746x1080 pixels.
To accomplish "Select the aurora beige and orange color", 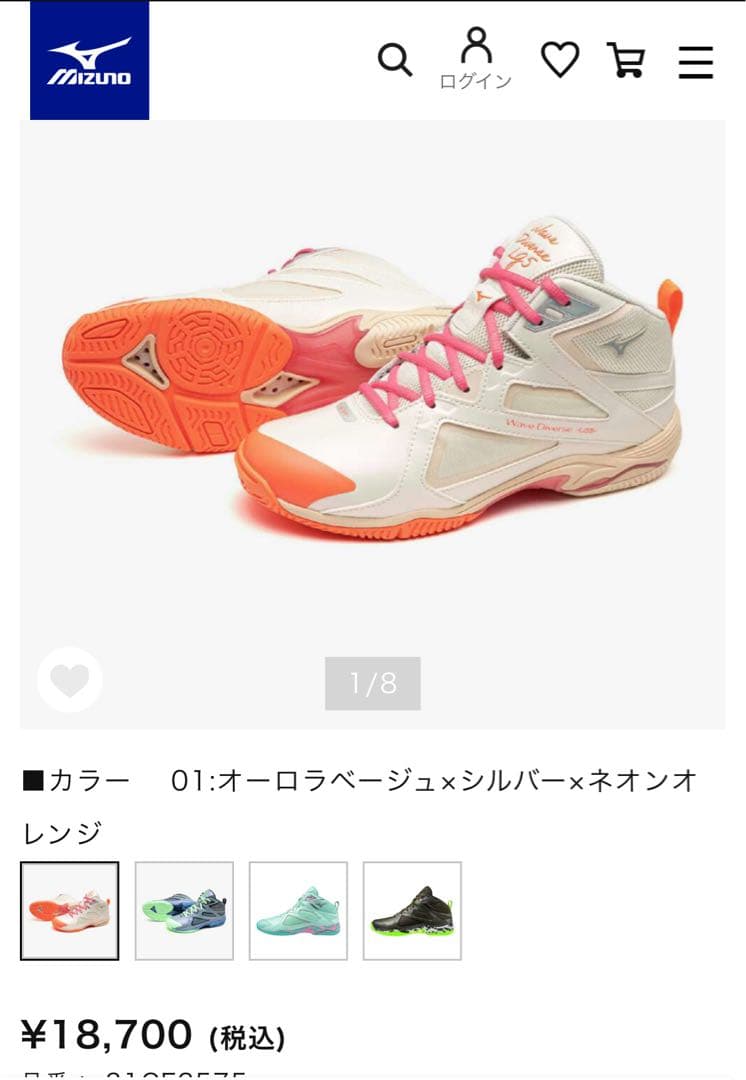I will point(70,910).
